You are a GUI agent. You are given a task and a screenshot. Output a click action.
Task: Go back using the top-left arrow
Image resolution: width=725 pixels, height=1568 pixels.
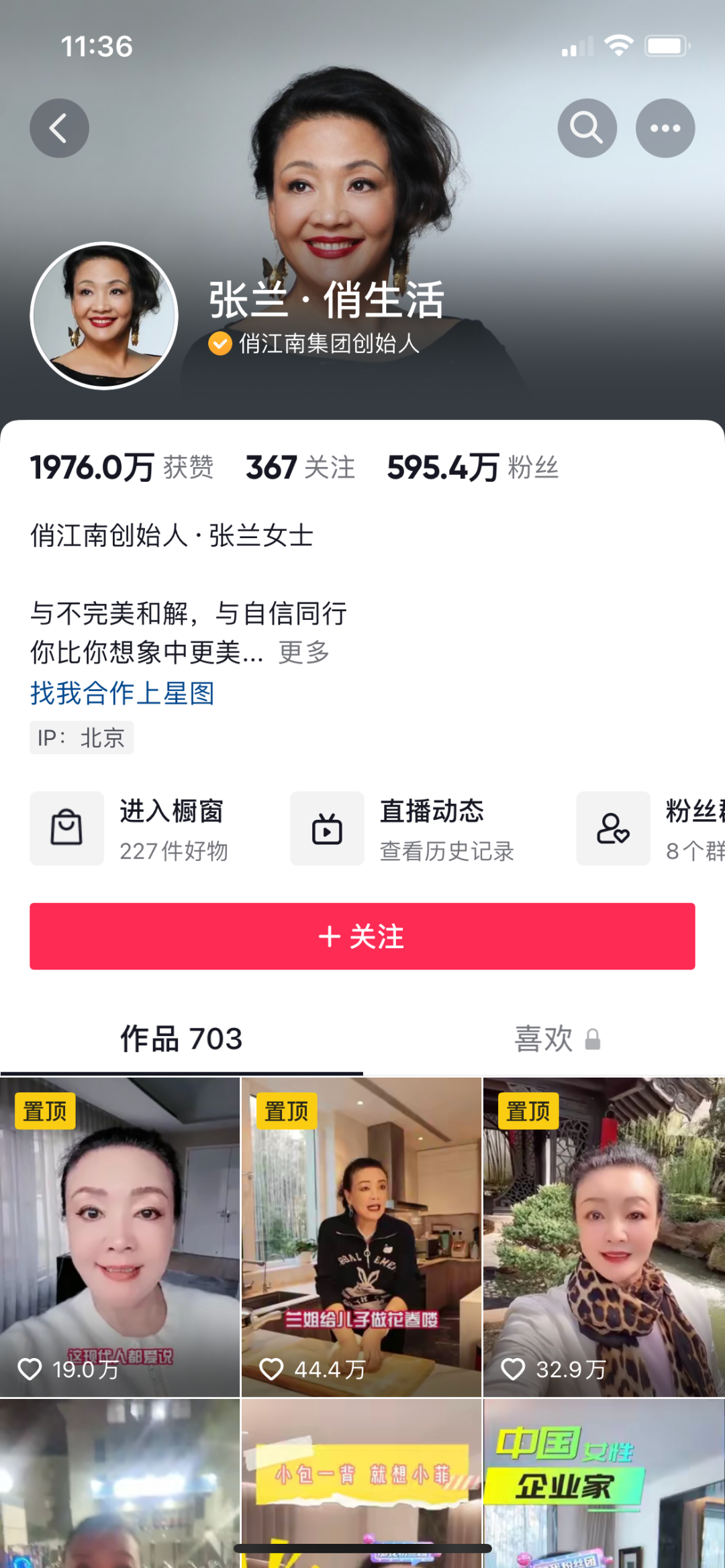[59, 128]
